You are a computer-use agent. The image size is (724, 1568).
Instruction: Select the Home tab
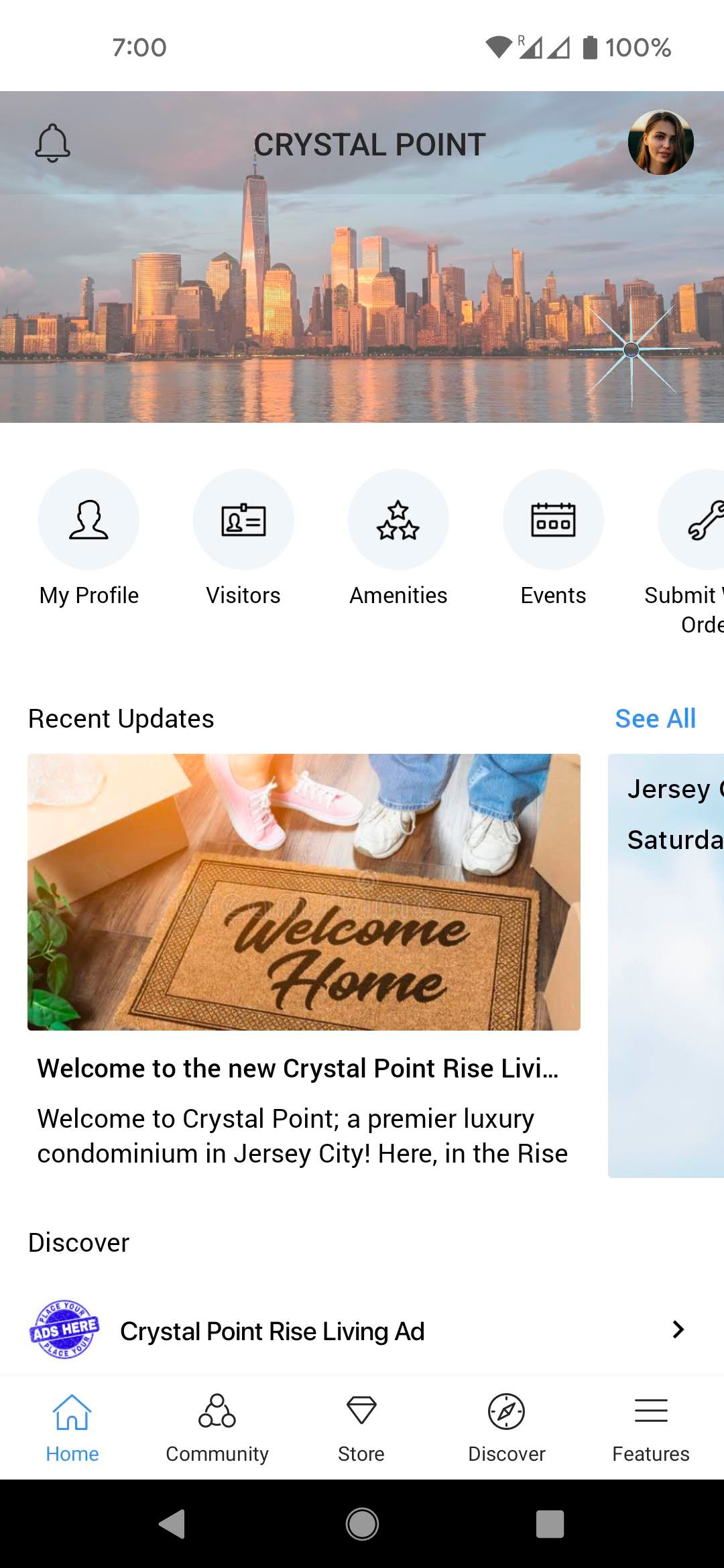point(72,1427)
